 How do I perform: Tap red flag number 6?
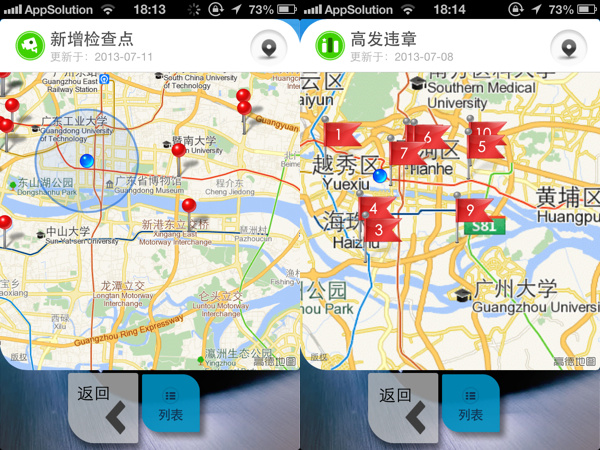427,137
